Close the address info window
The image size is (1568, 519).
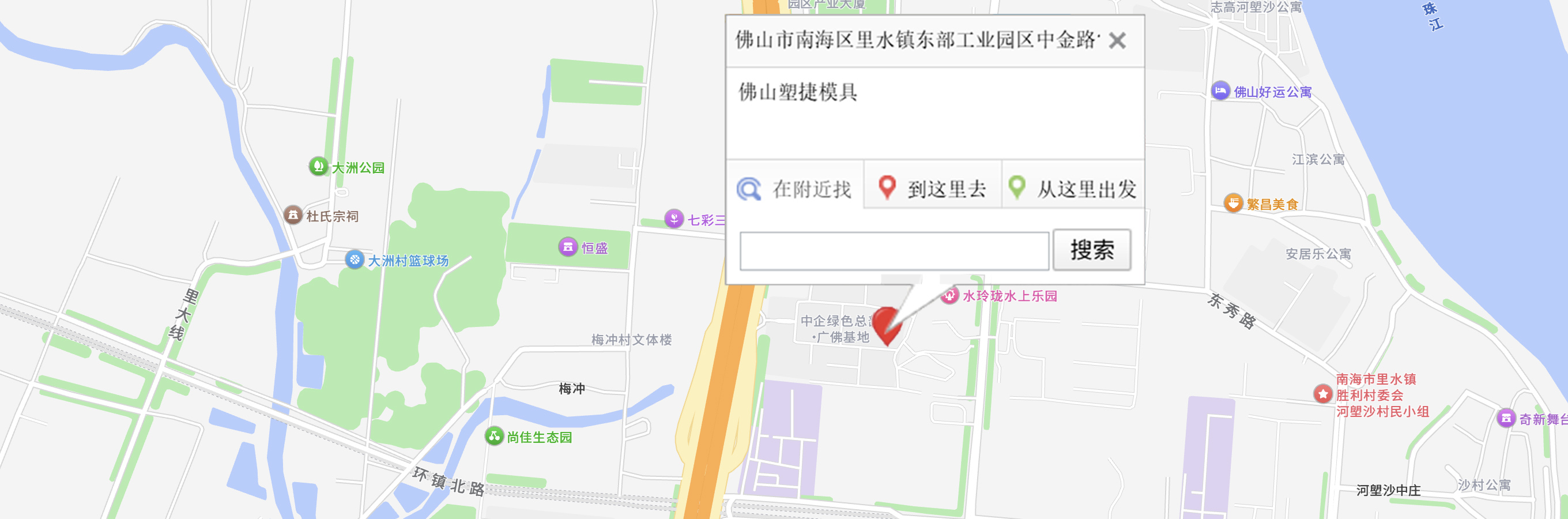(x=1117, y=41)
